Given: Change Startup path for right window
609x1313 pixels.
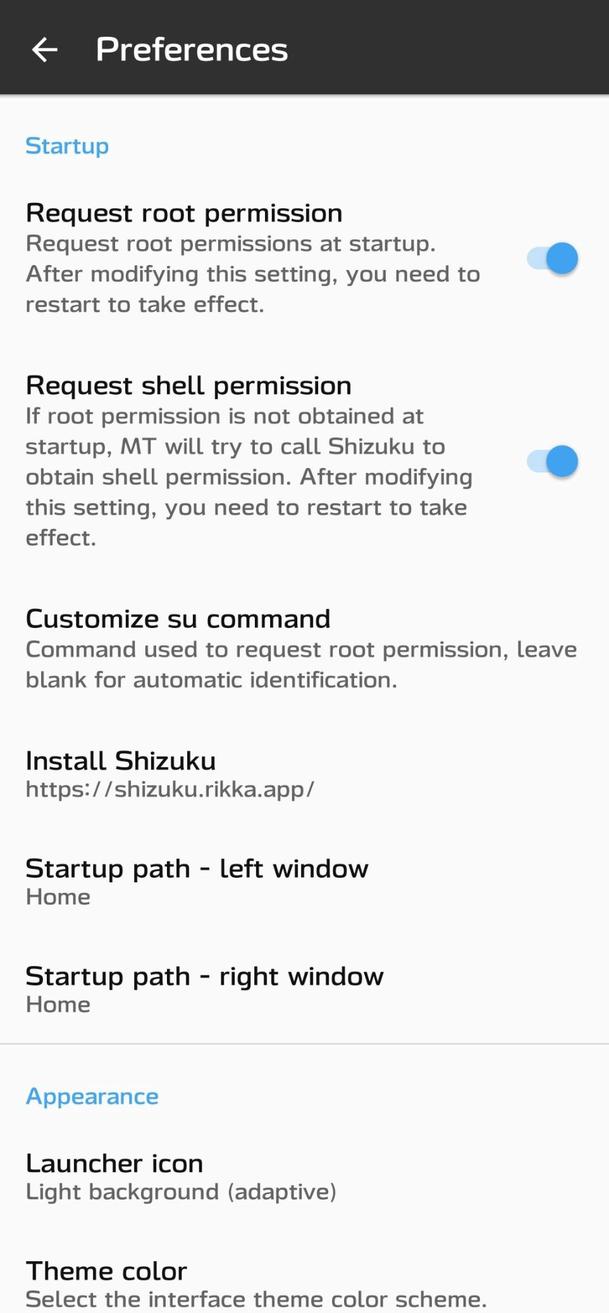Looking at the screenshot, I should pos(300,989).
